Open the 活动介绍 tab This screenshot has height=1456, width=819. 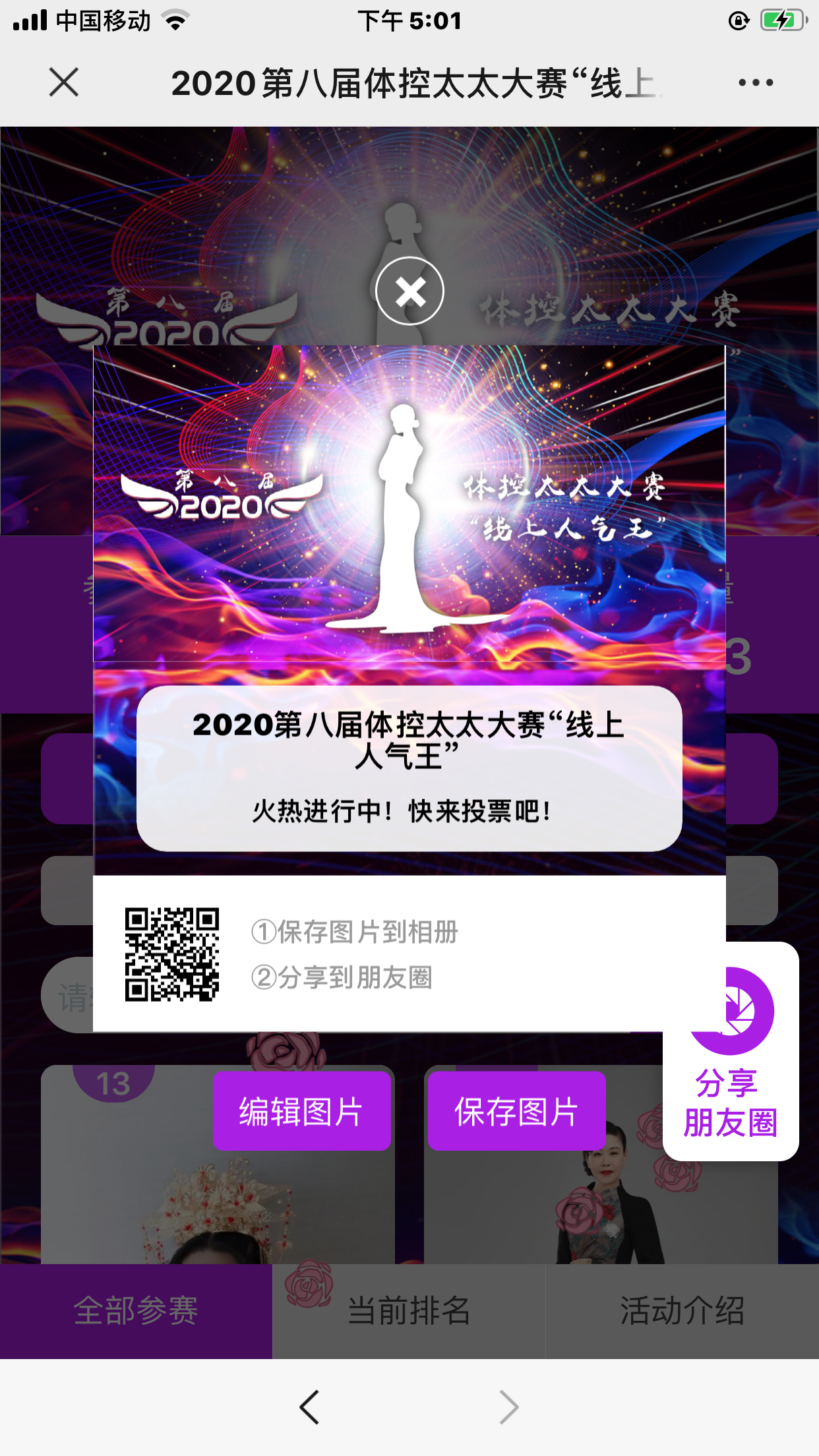(x=682, y=1310)
